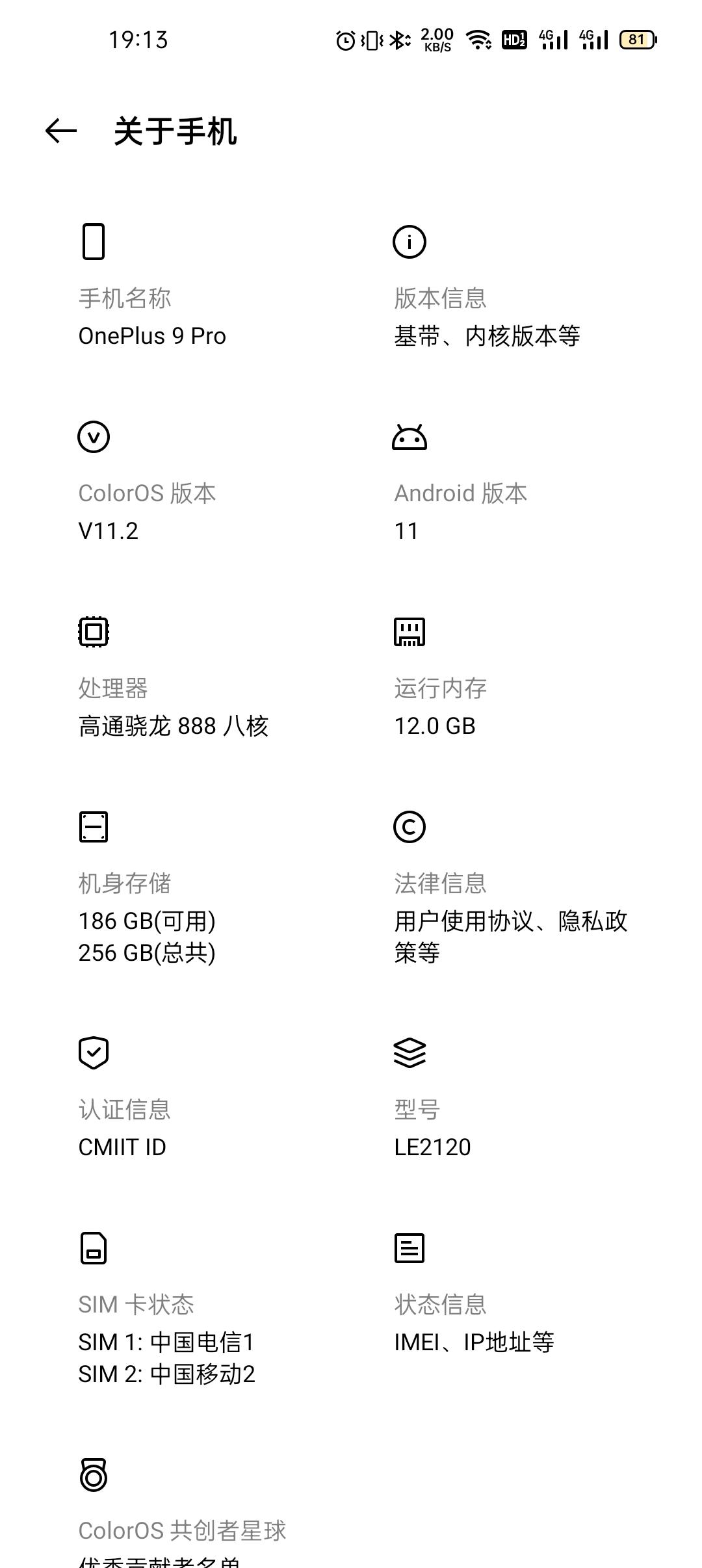Image resolution: width=702 pixels, height=1568 pixels.
Task: Open 手机名称 OnePlus 9 Pro
Action: click(x=195, y=286)
